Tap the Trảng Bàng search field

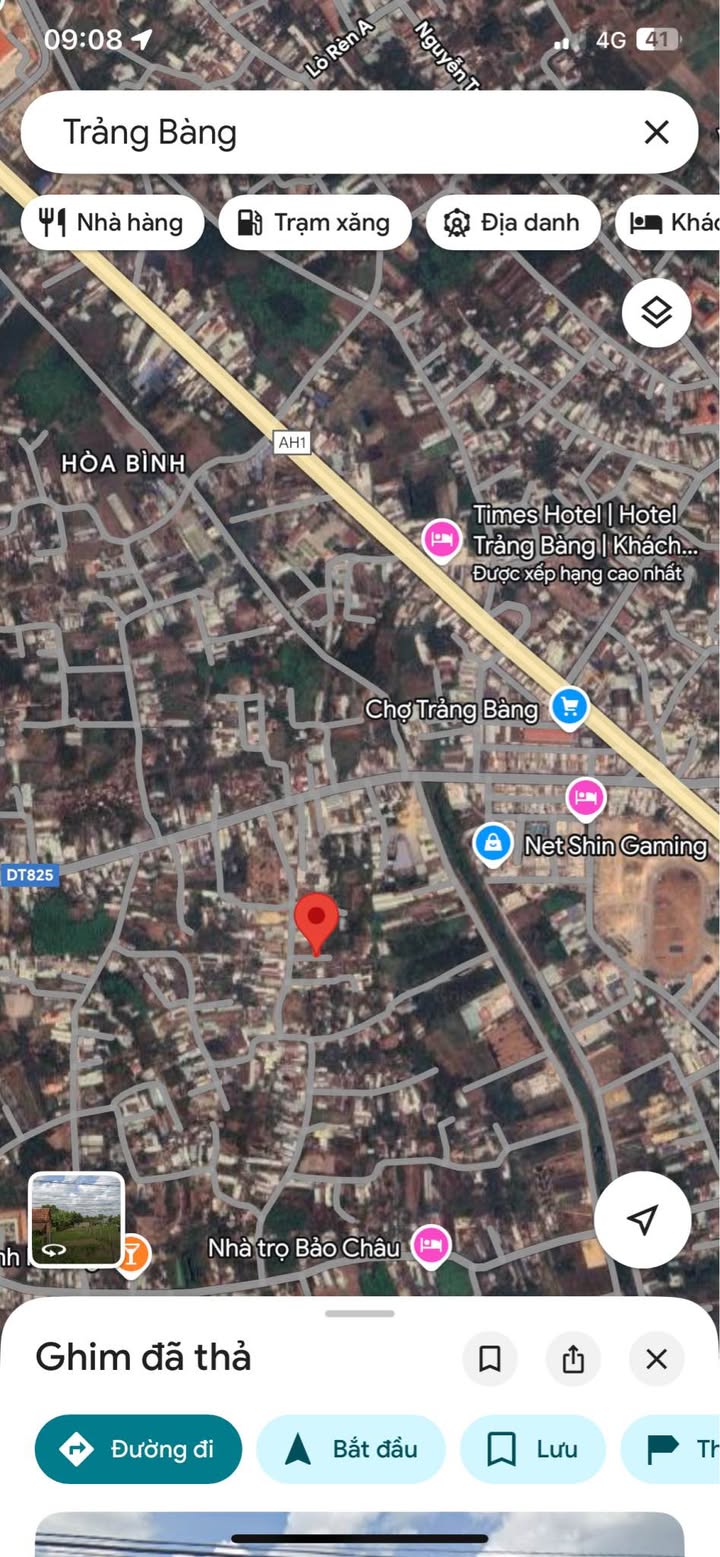pos(330,132)
